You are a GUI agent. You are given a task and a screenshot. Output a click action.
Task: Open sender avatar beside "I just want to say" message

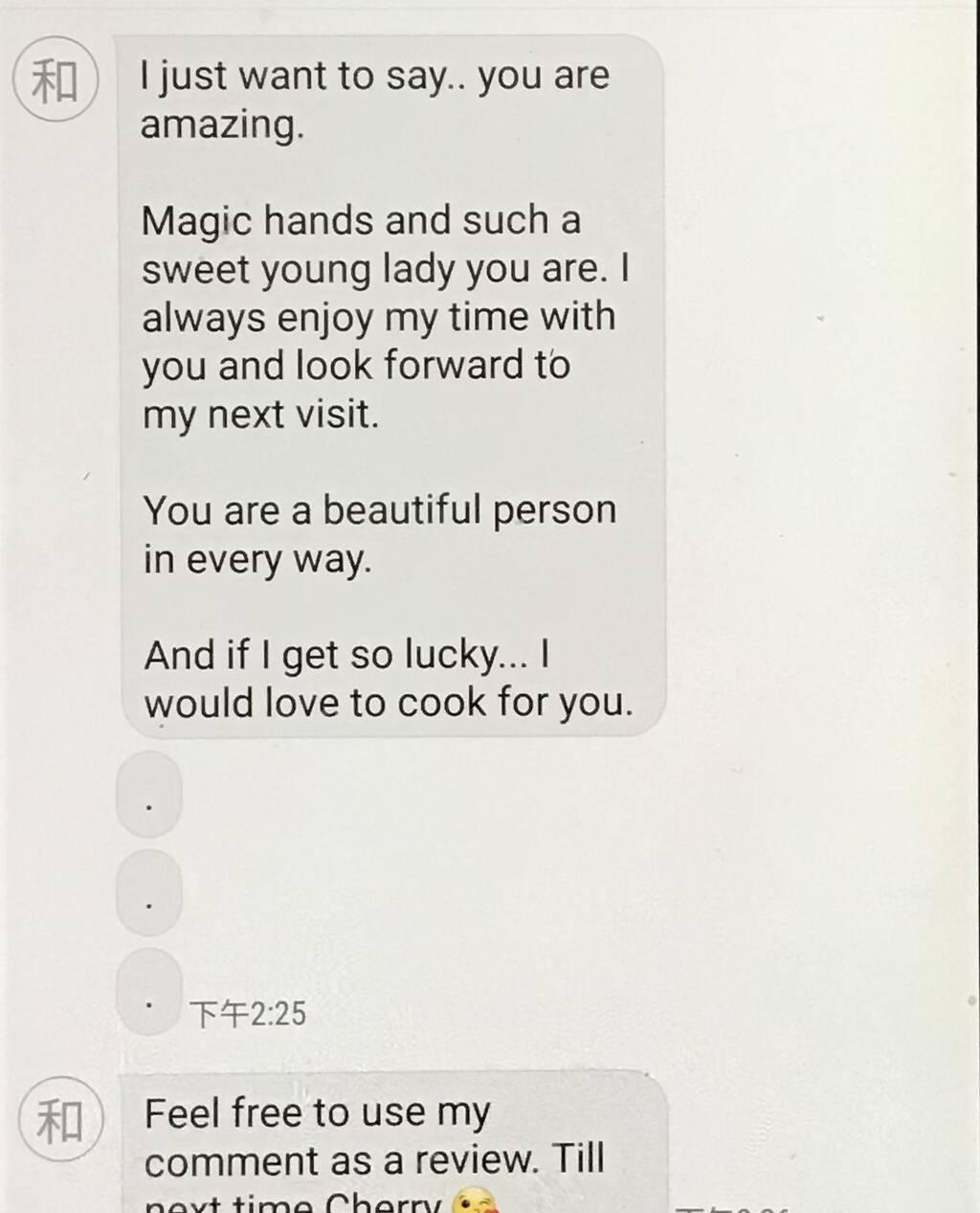point(55,79)
